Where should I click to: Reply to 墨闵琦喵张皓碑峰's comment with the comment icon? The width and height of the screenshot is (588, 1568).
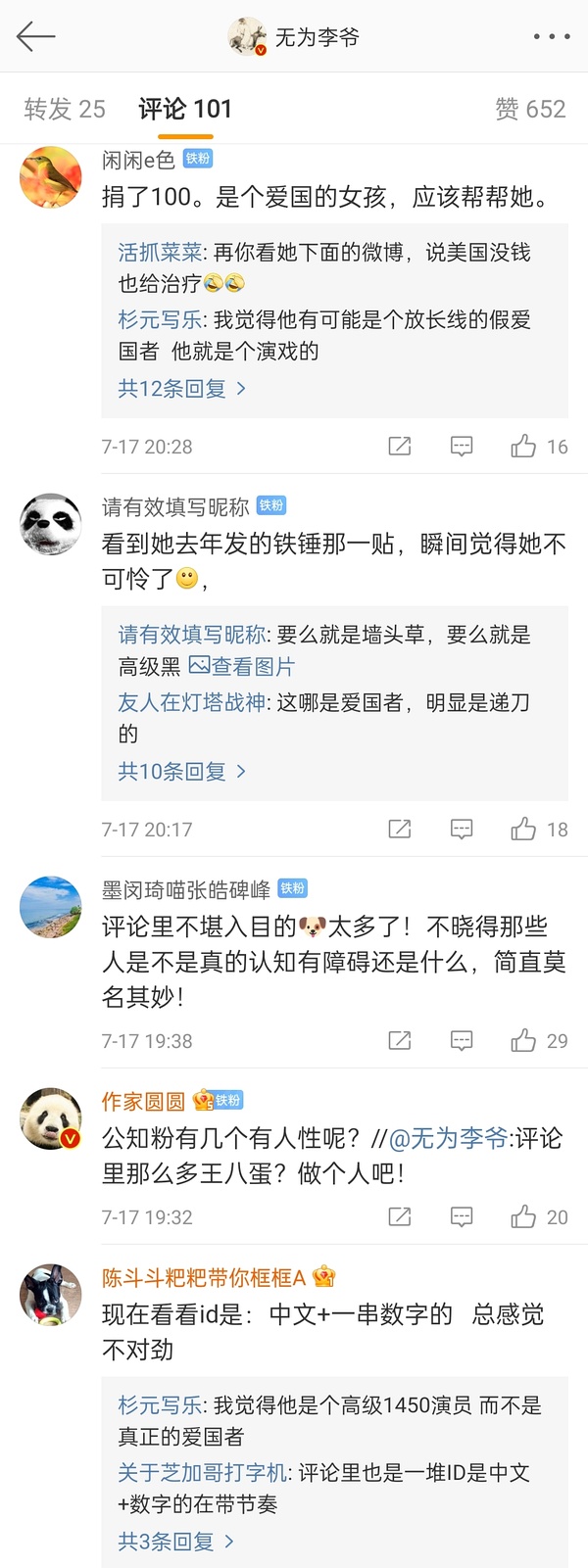click(462, 1041)
